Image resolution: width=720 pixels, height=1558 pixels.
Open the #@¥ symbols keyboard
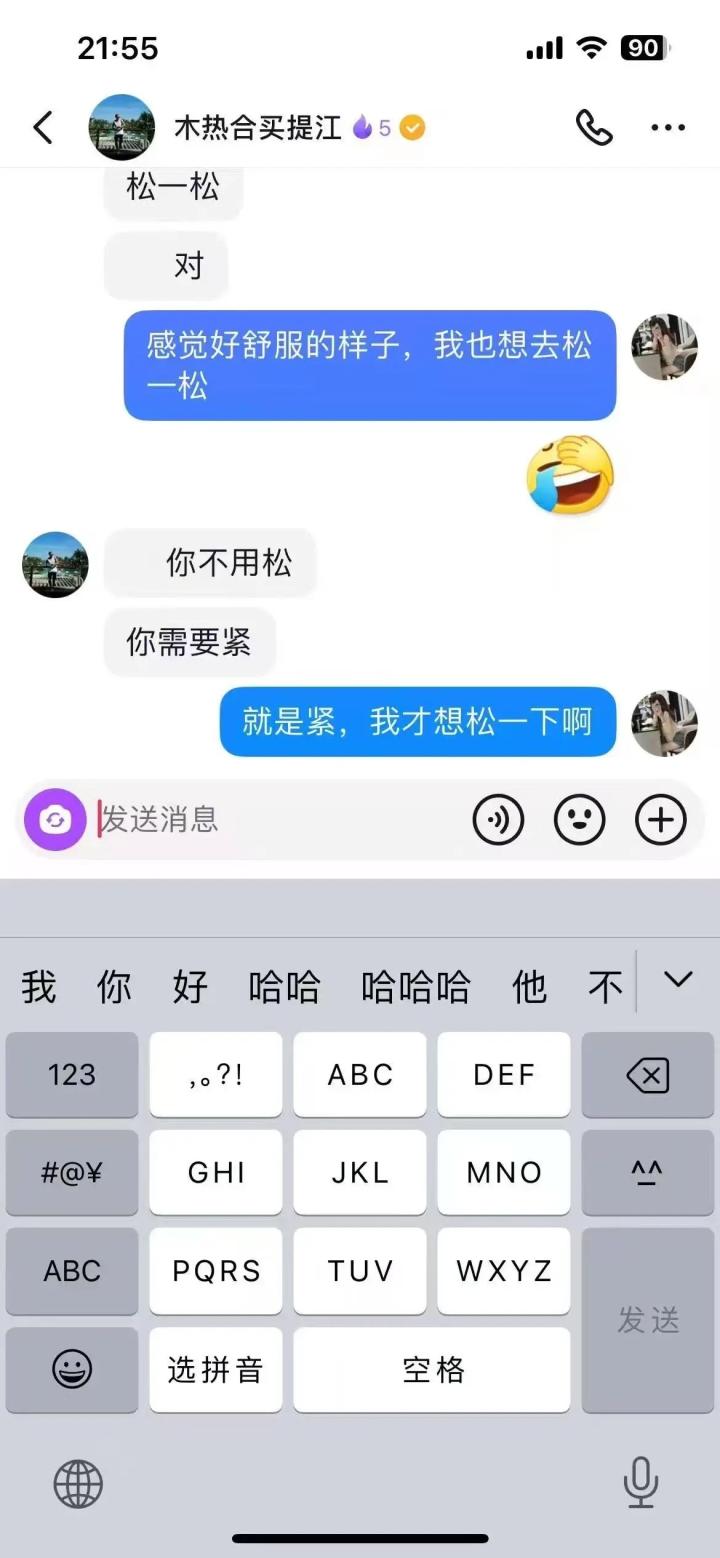[x=72, y=1173]
